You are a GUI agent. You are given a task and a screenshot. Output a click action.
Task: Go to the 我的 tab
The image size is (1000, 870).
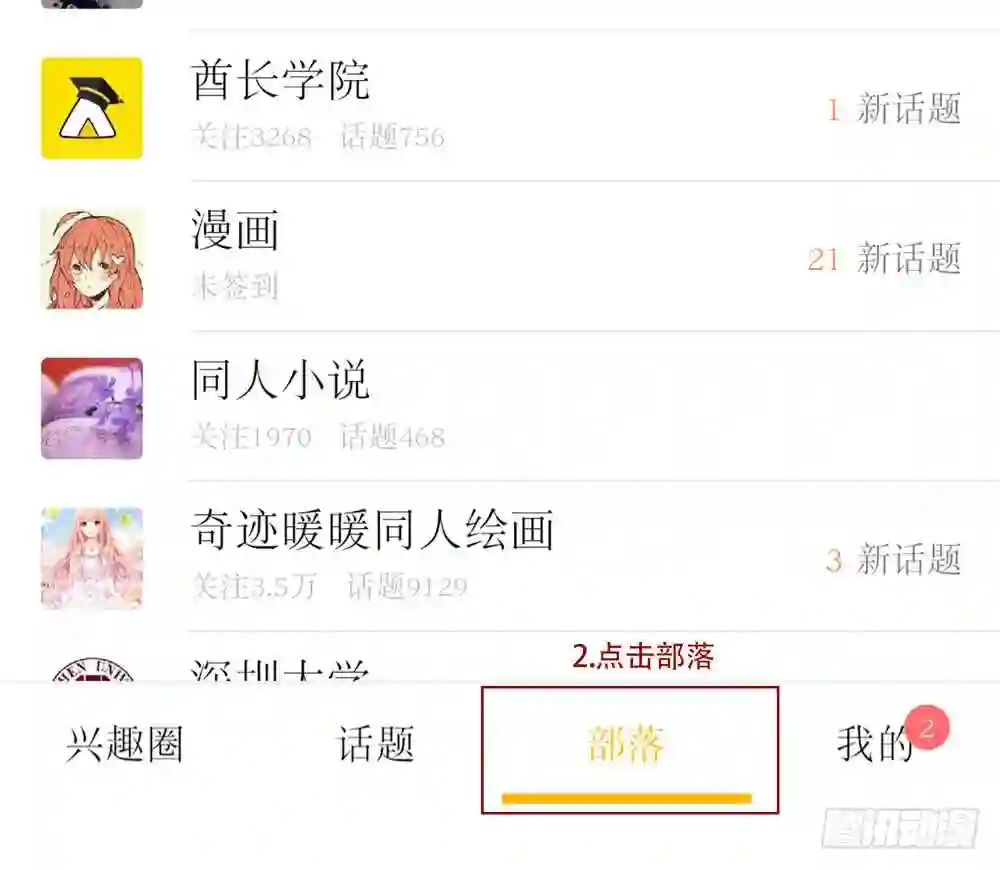(x=875, y=744)
